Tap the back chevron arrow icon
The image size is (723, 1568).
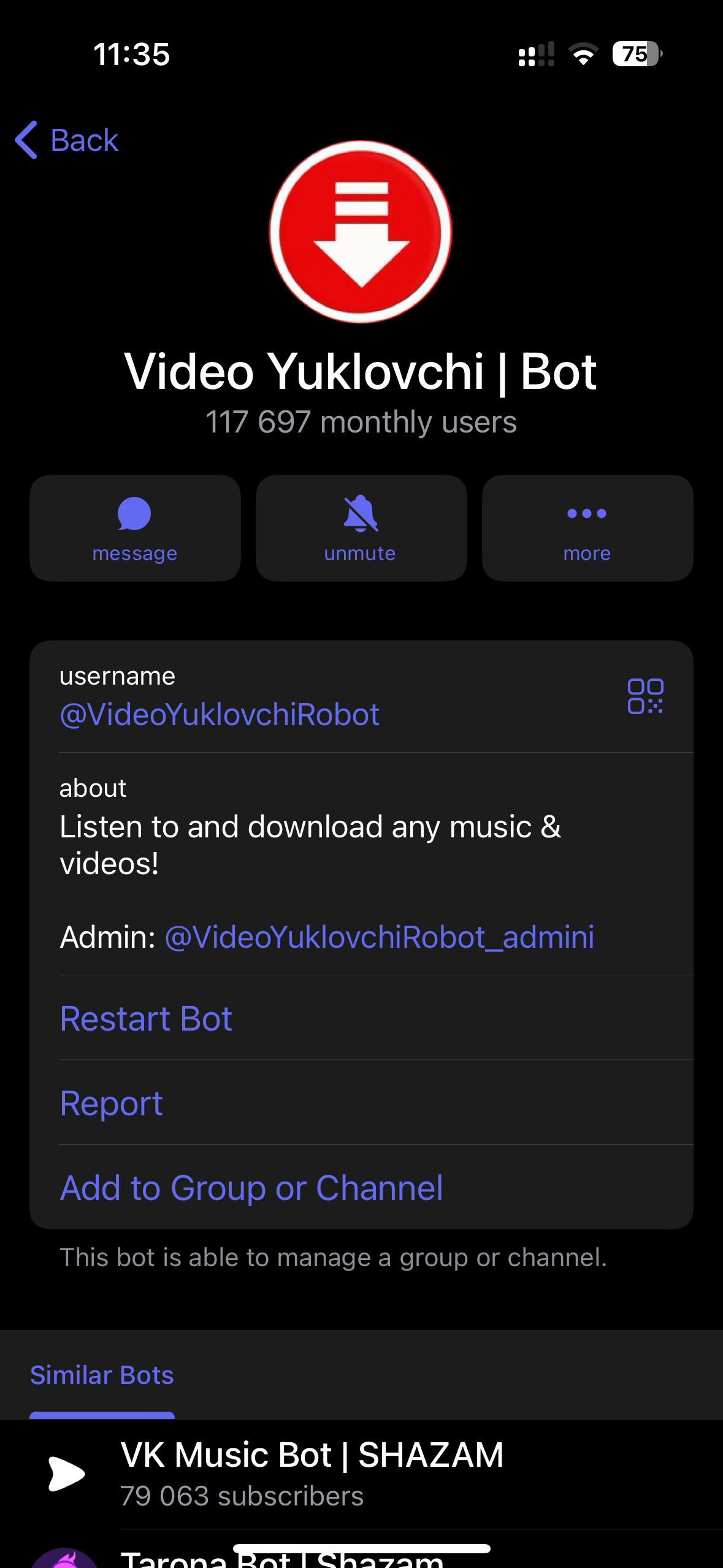tap(25, 140)
